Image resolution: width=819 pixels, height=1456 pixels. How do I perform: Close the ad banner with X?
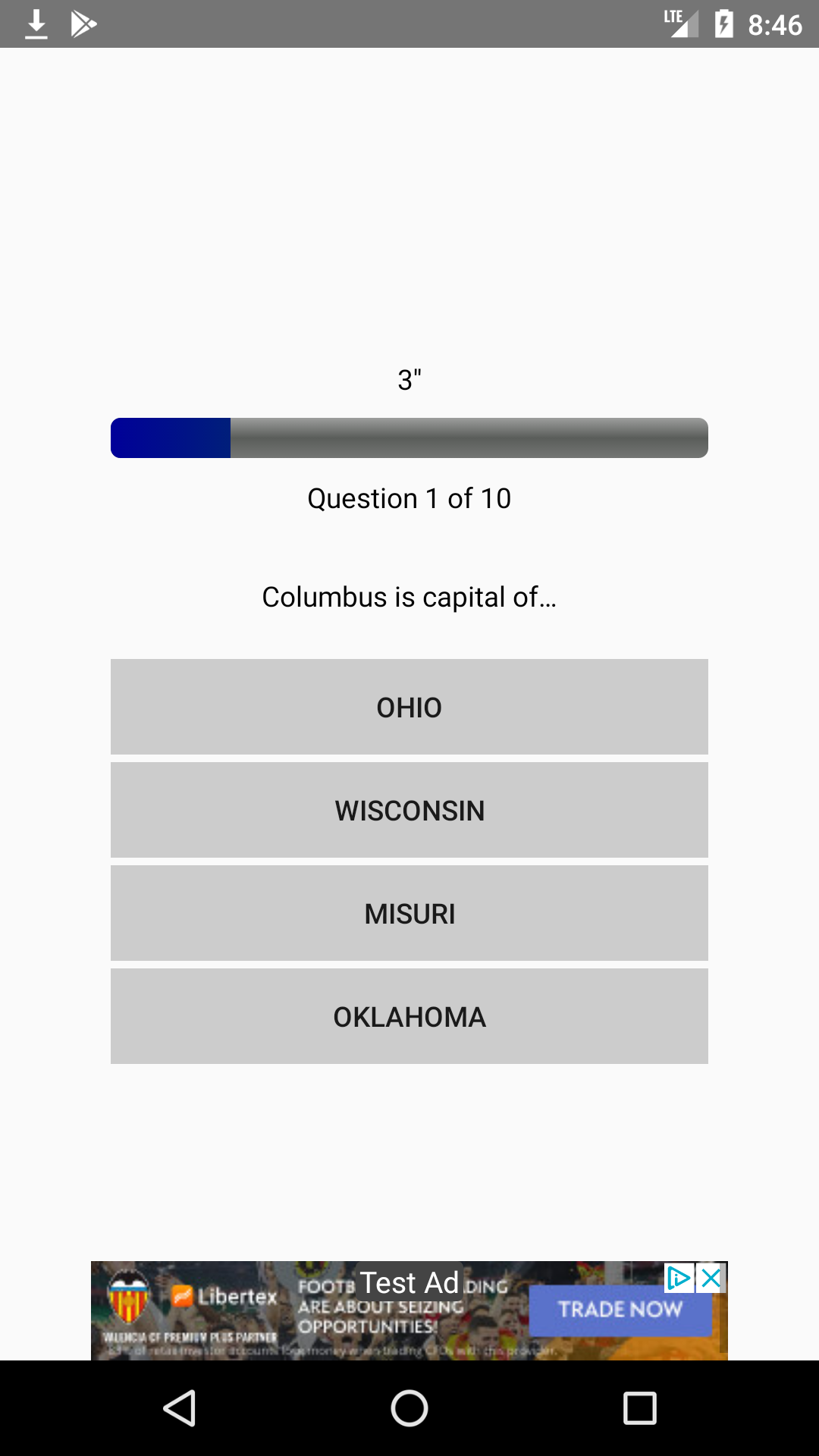[711, 1278]
